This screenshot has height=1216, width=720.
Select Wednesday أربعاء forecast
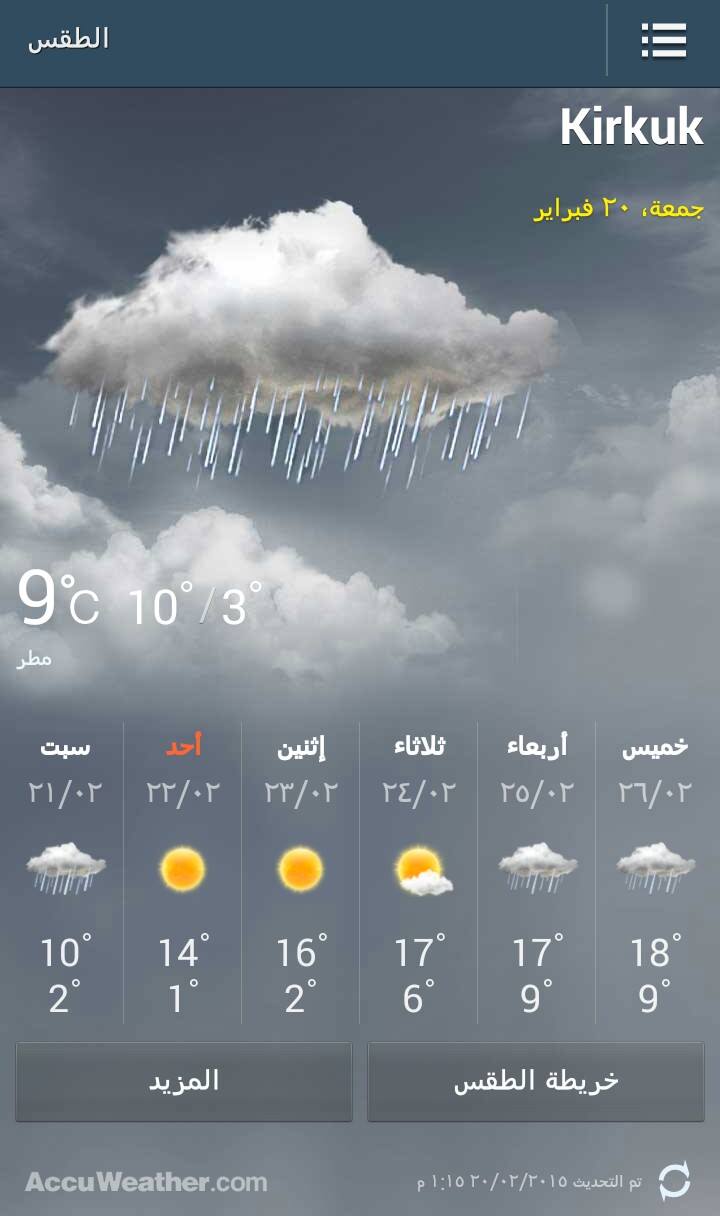pos(537,873)
